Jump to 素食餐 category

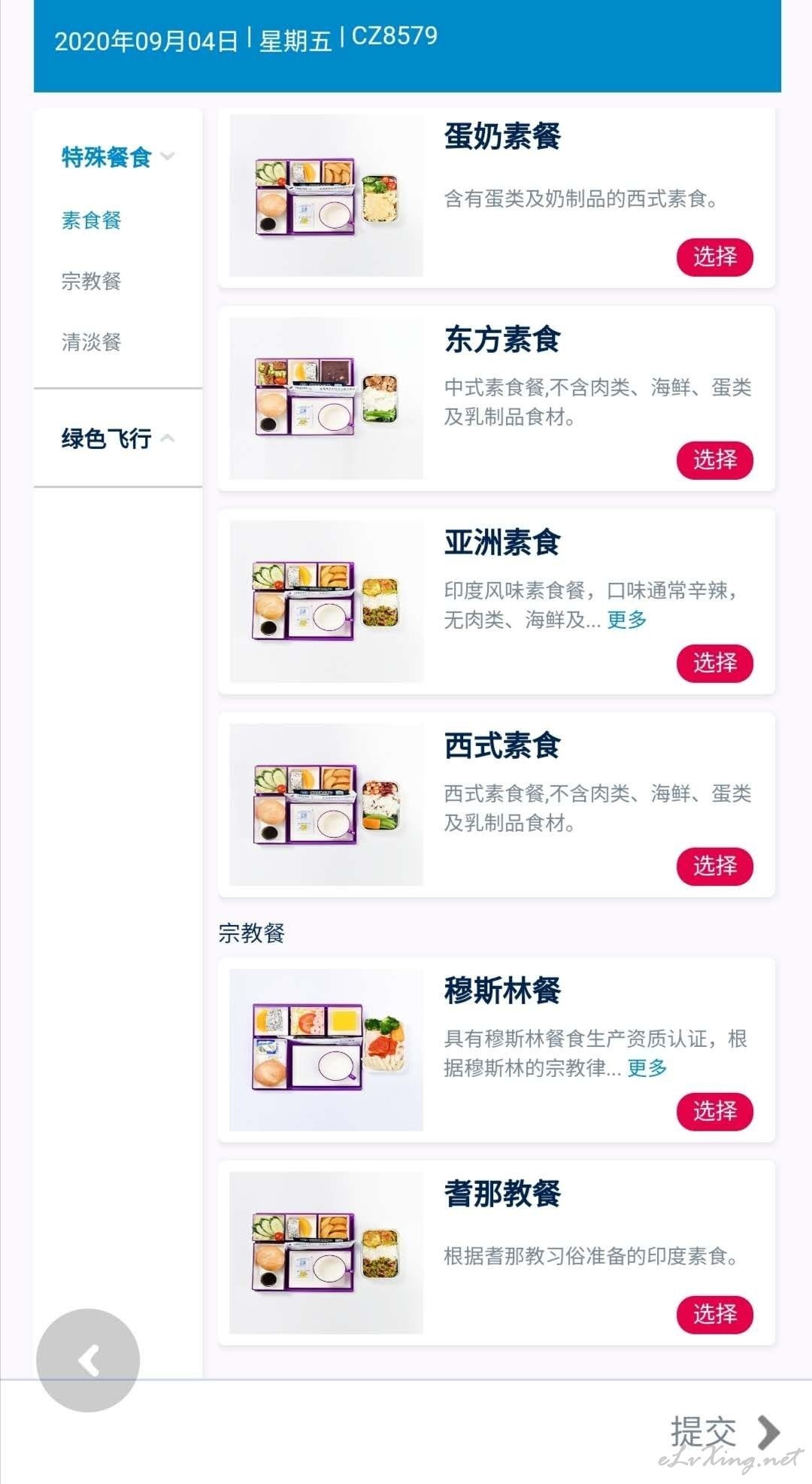coord(91,220)
